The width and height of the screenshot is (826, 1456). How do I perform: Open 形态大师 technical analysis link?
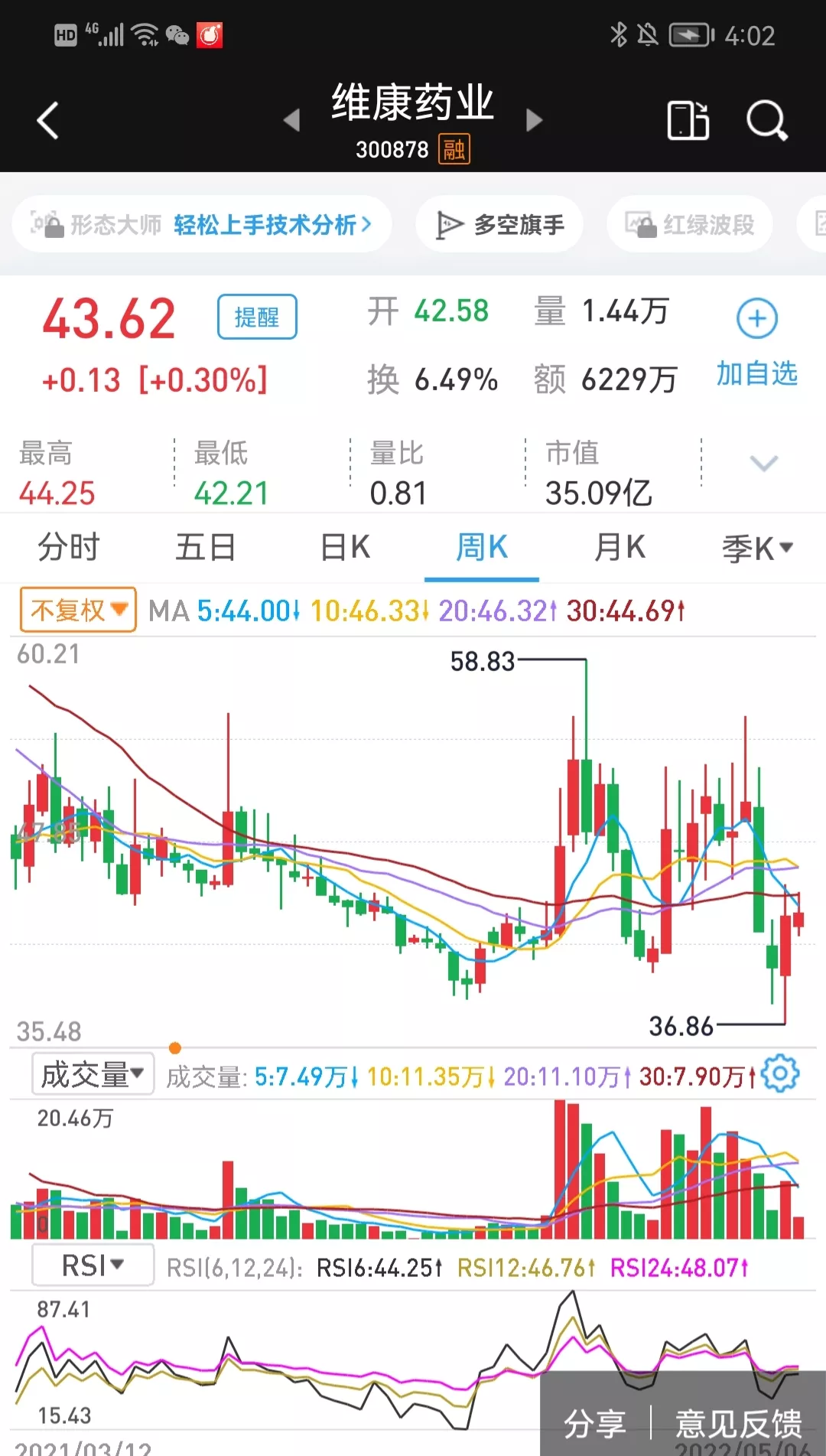pyautogui.click(x=203, y=225)
